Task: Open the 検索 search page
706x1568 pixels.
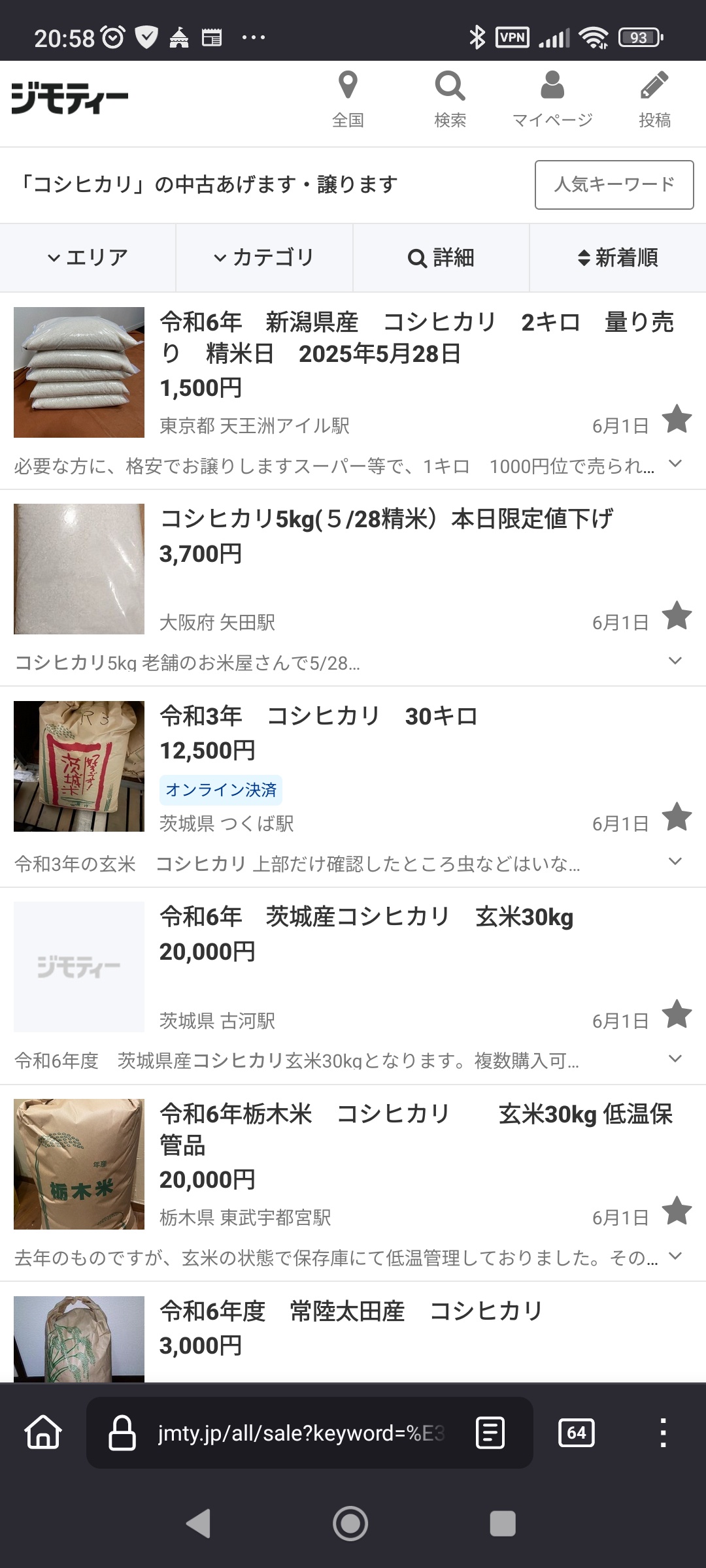Action: click(450, 100)
